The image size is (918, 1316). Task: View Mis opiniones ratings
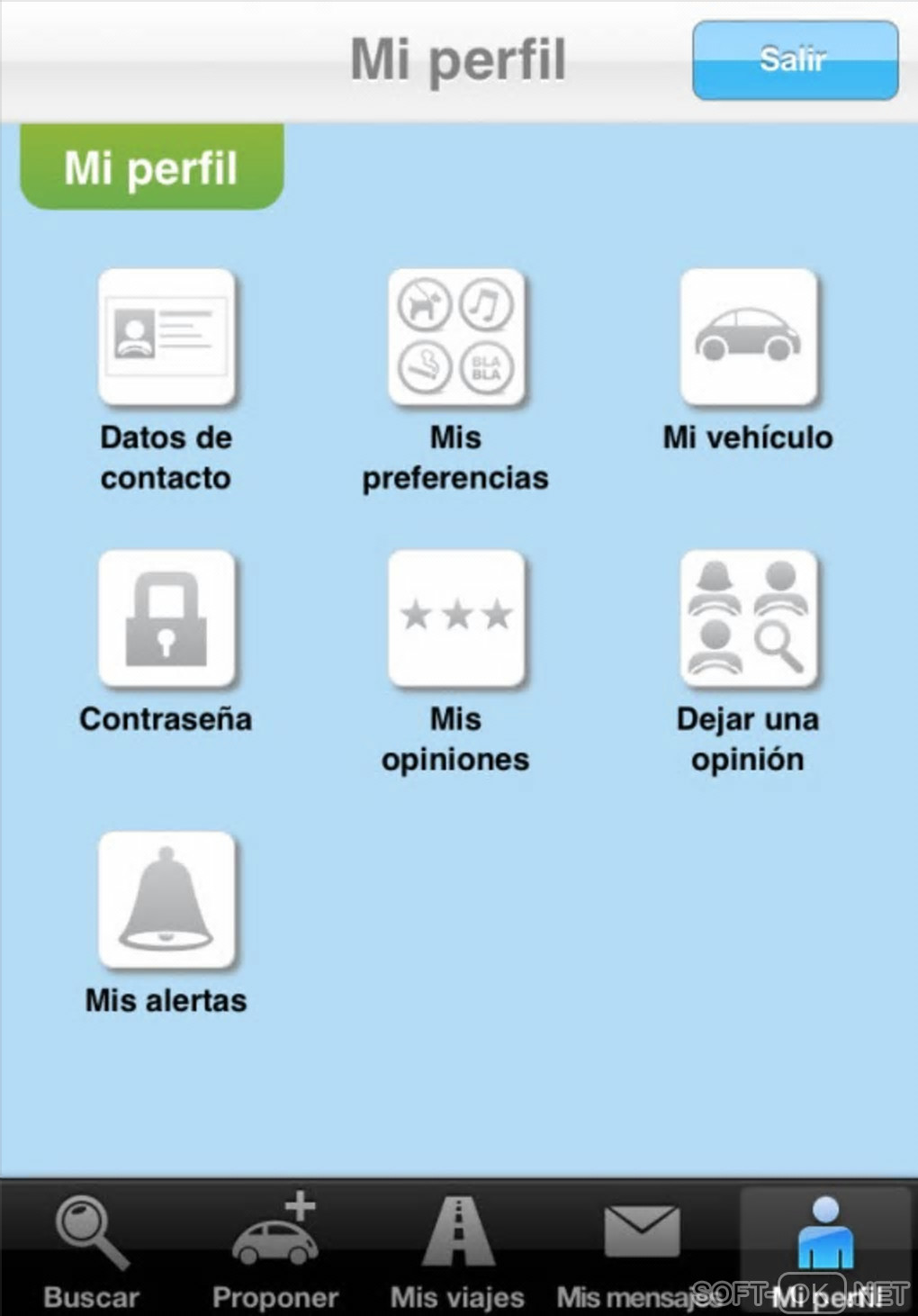(x=456, y=618)
